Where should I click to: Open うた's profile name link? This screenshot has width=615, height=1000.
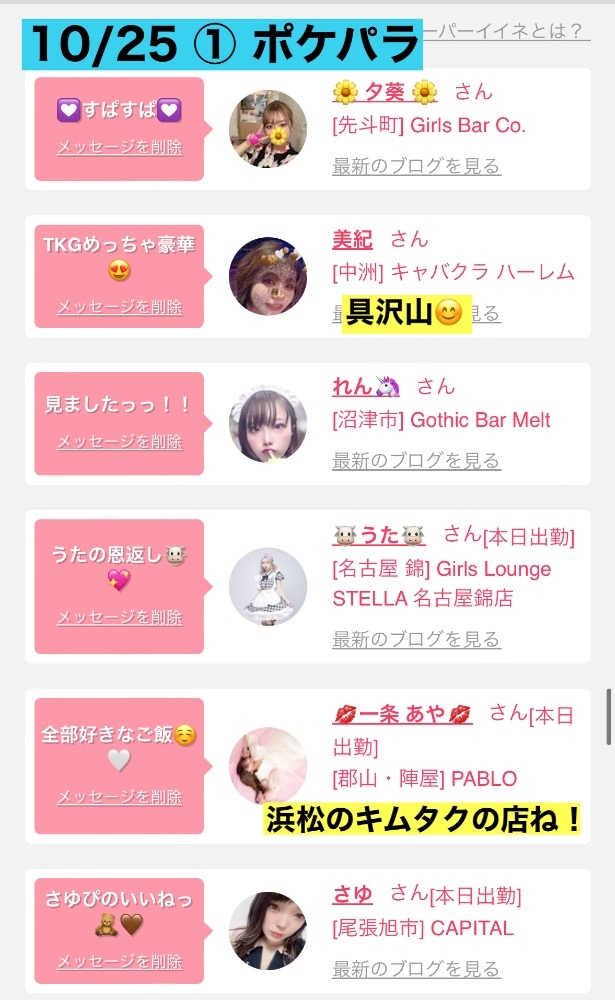tap(379, 535)
